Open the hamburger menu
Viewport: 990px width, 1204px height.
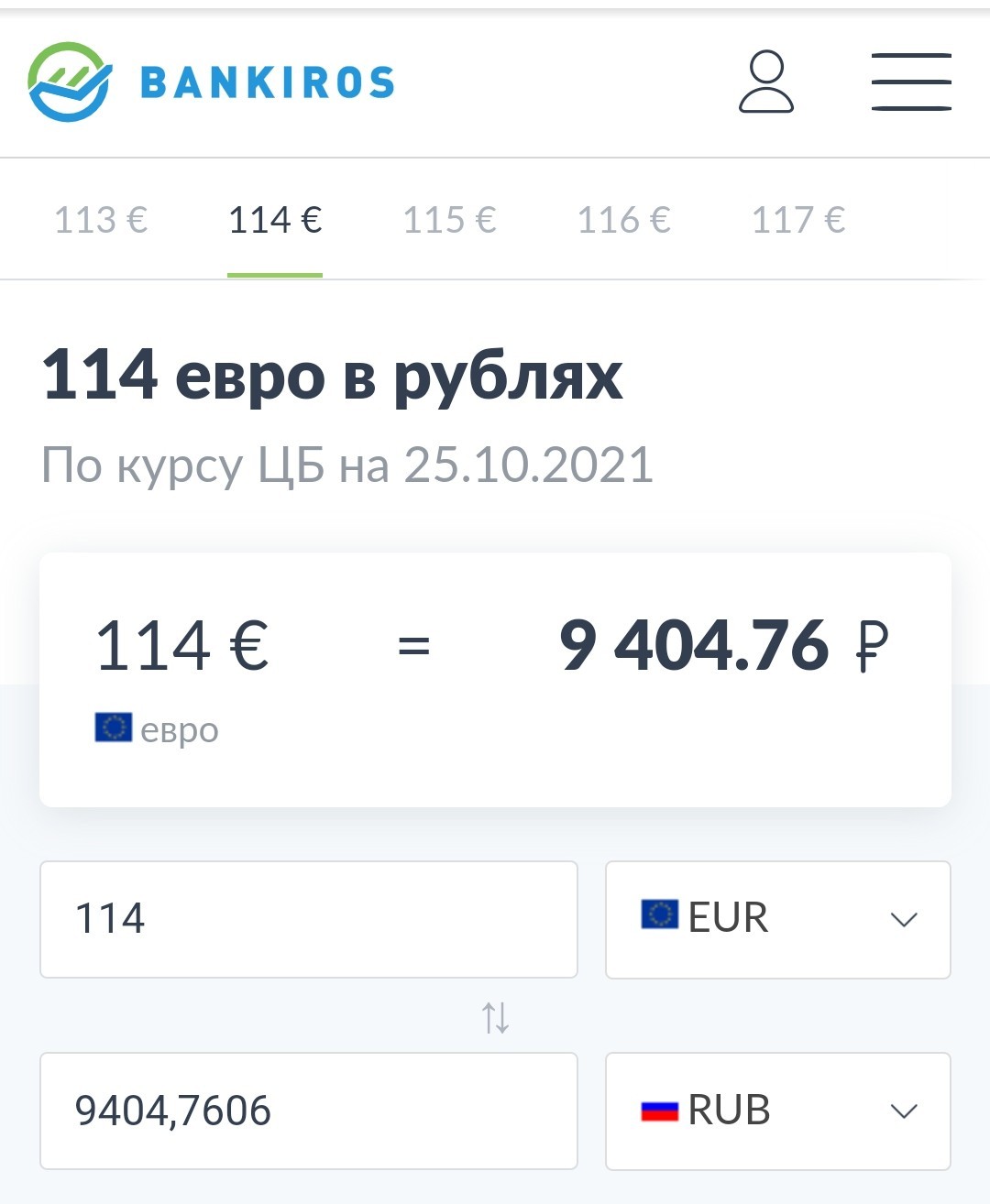coord(910,82)
